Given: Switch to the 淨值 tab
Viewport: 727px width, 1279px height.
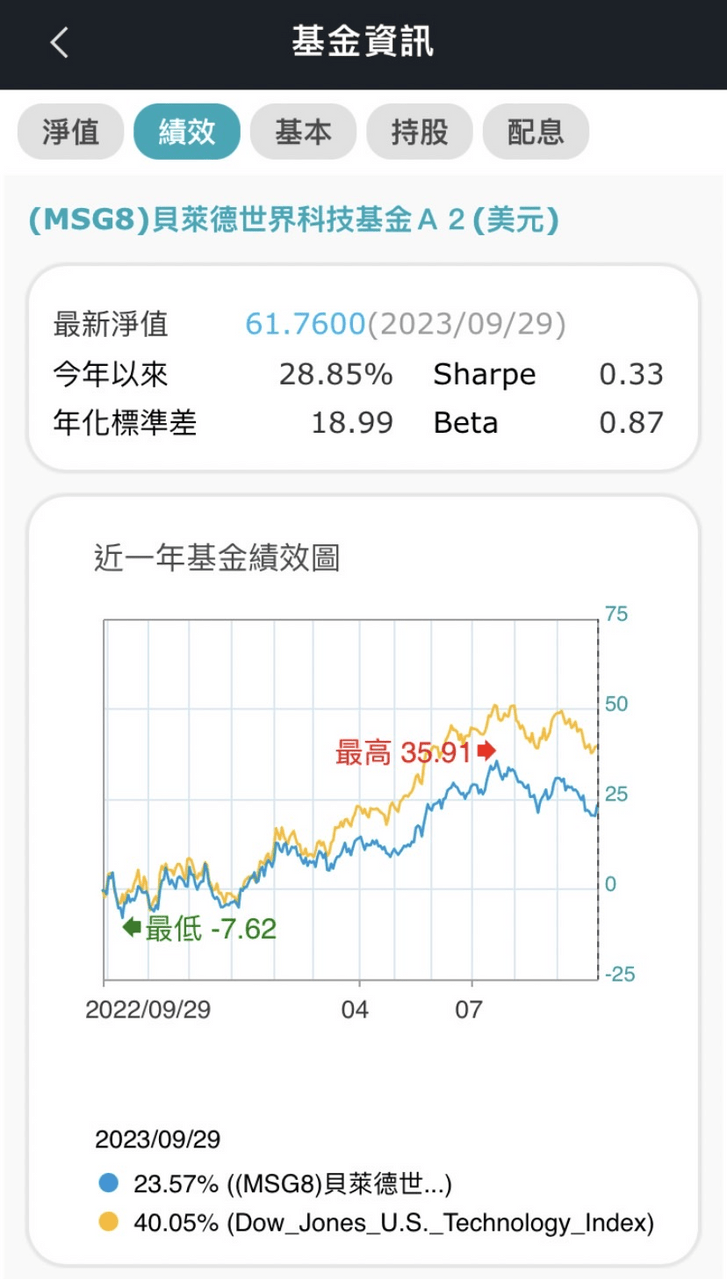Looking at the screenshot, I should click(70, 132).
